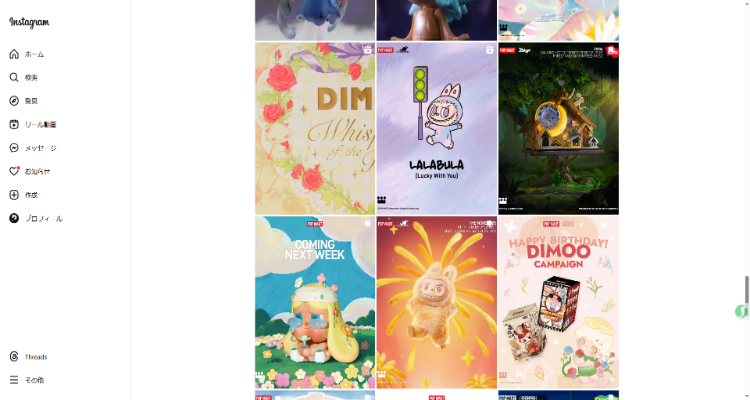This screenshot has width=750, height=400.
Task: Create (作成) a new post
Action: click(25, 195)
